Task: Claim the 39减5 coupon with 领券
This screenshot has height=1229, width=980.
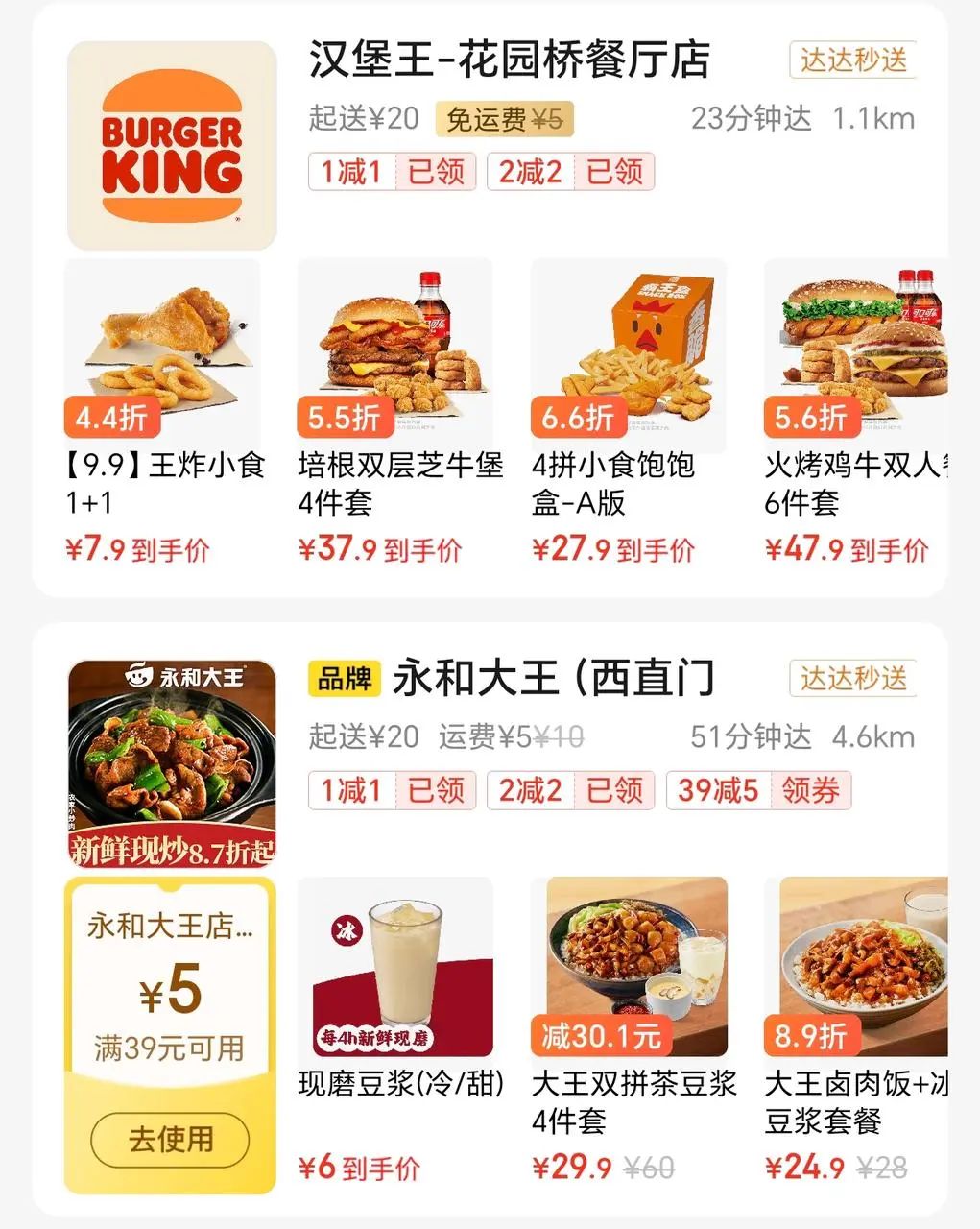Action: tap(810, 790)
